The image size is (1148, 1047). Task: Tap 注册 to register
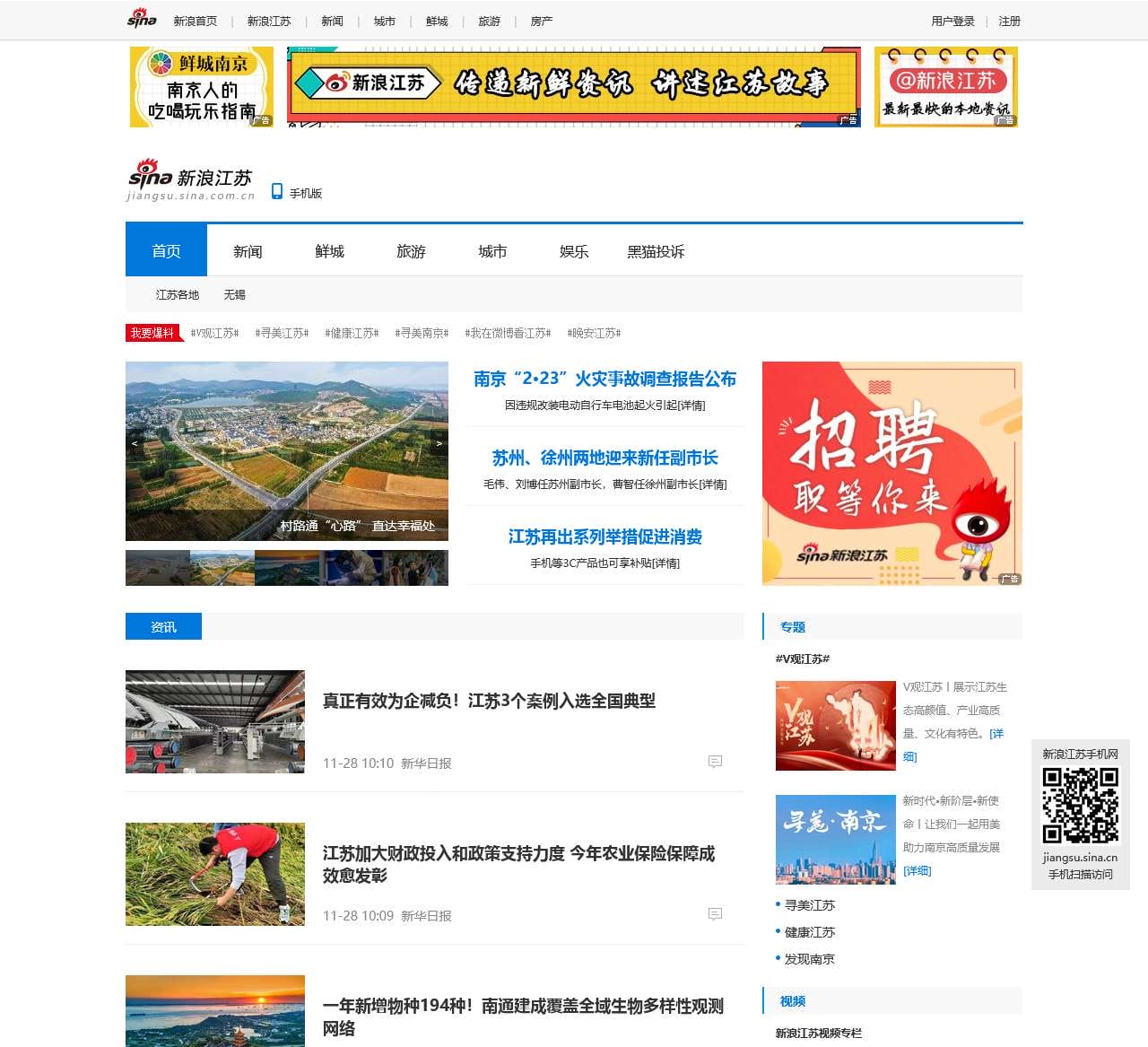point(1009,21)
